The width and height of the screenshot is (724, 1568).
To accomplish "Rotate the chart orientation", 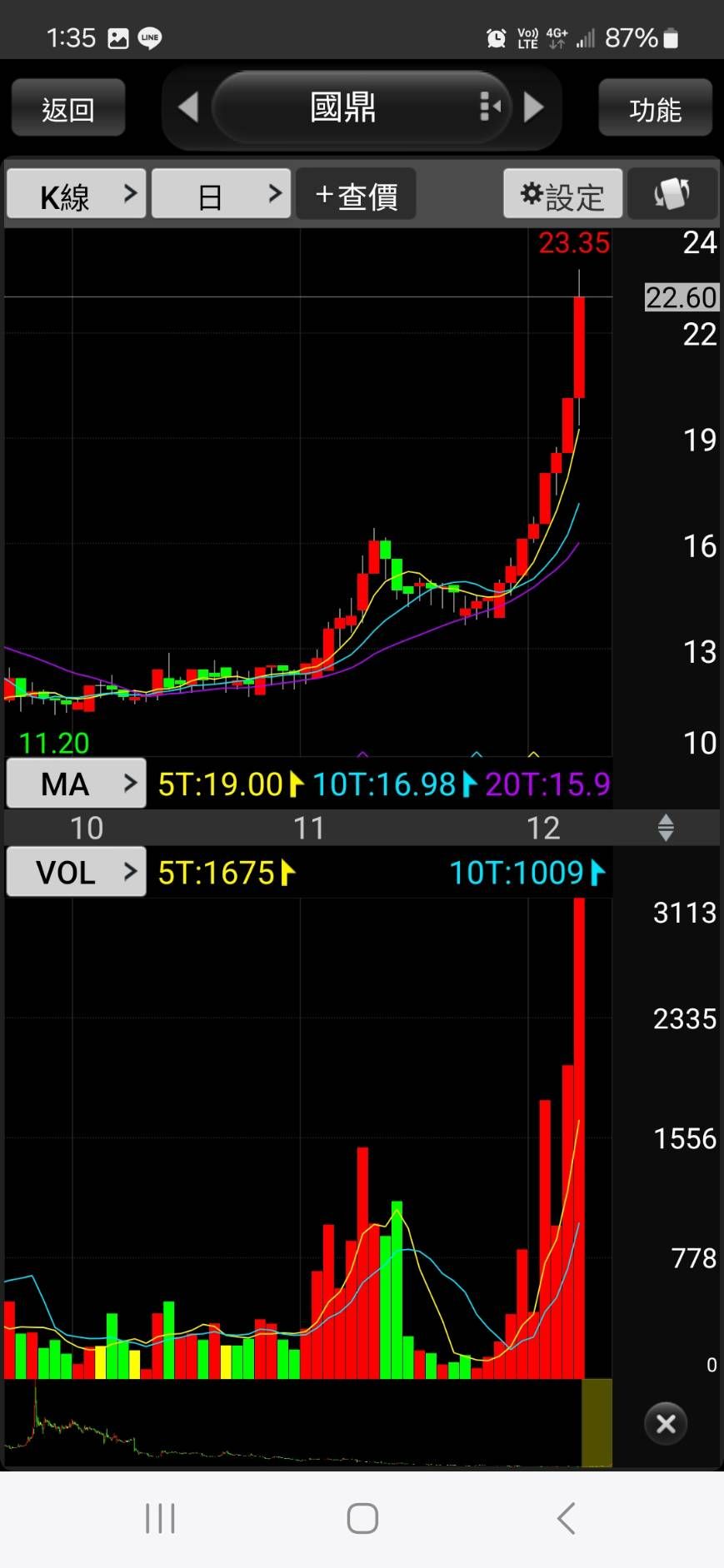I will [672, 195].
